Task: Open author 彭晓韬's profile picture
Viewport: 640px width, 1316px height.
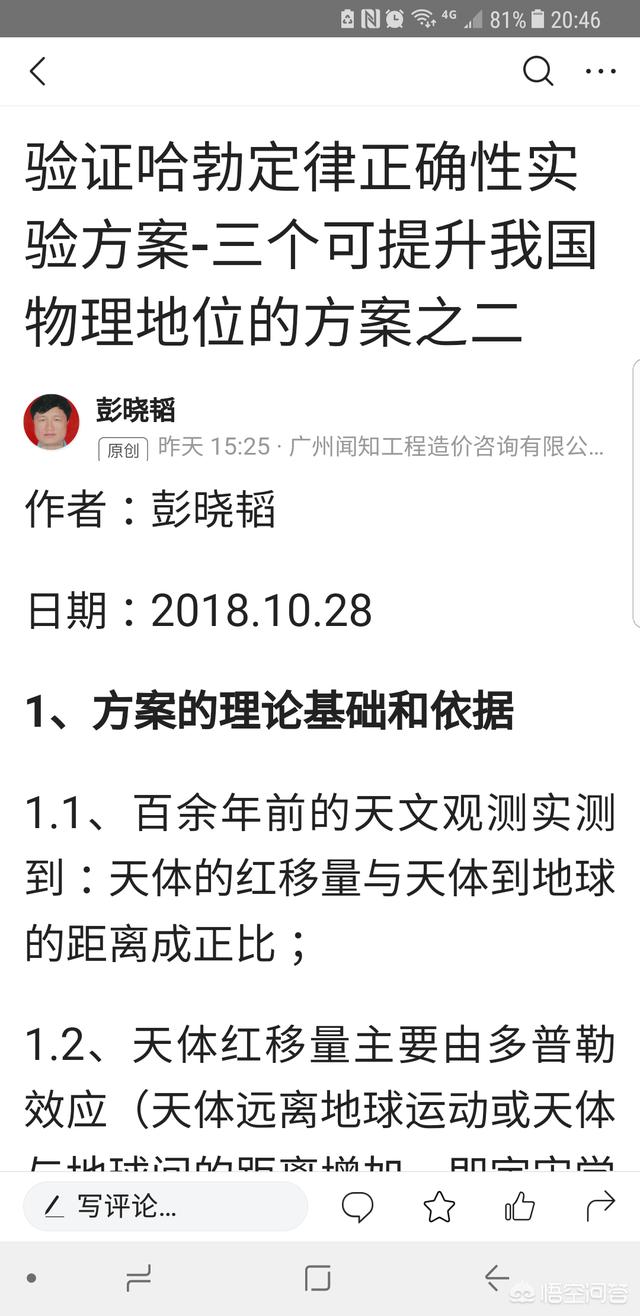Action: click(x=52, y=422)
